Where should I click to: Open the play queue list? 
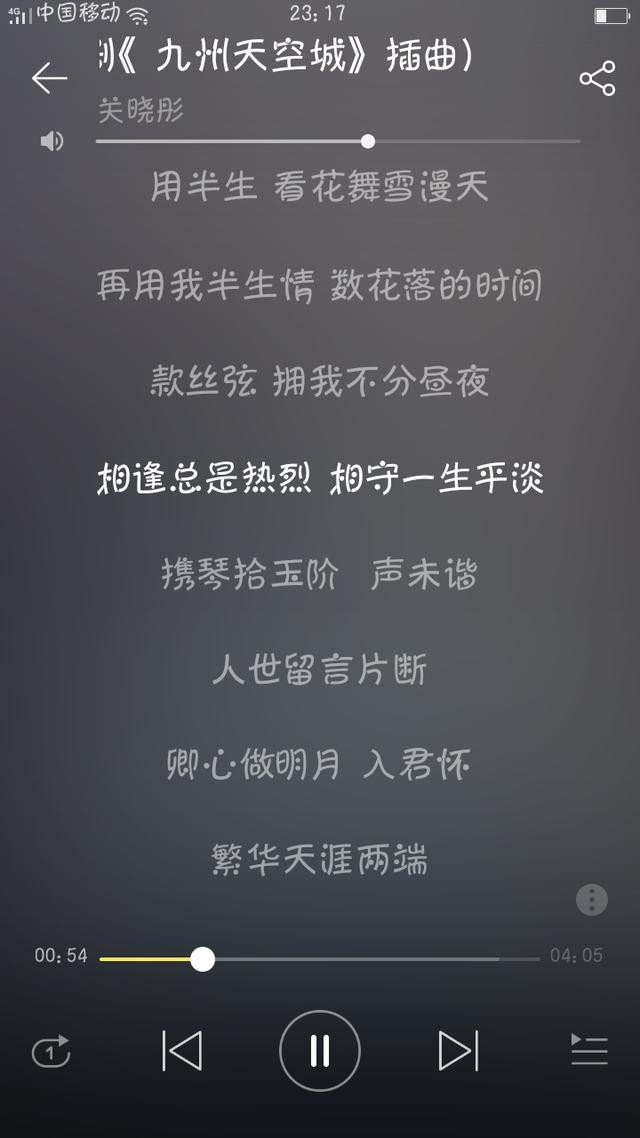click(x=589, y=1050)
